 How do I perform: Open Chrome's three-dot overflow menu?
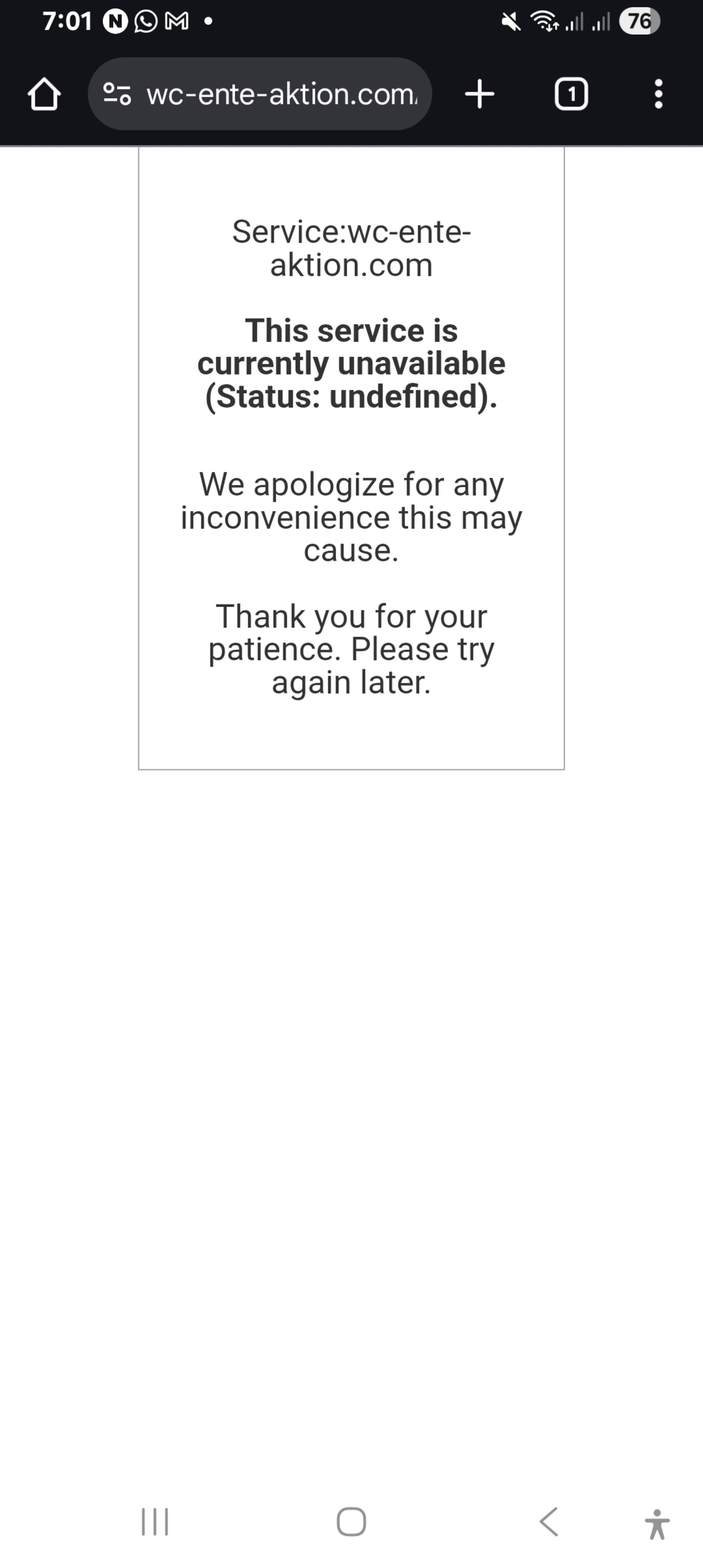point(658,94)
